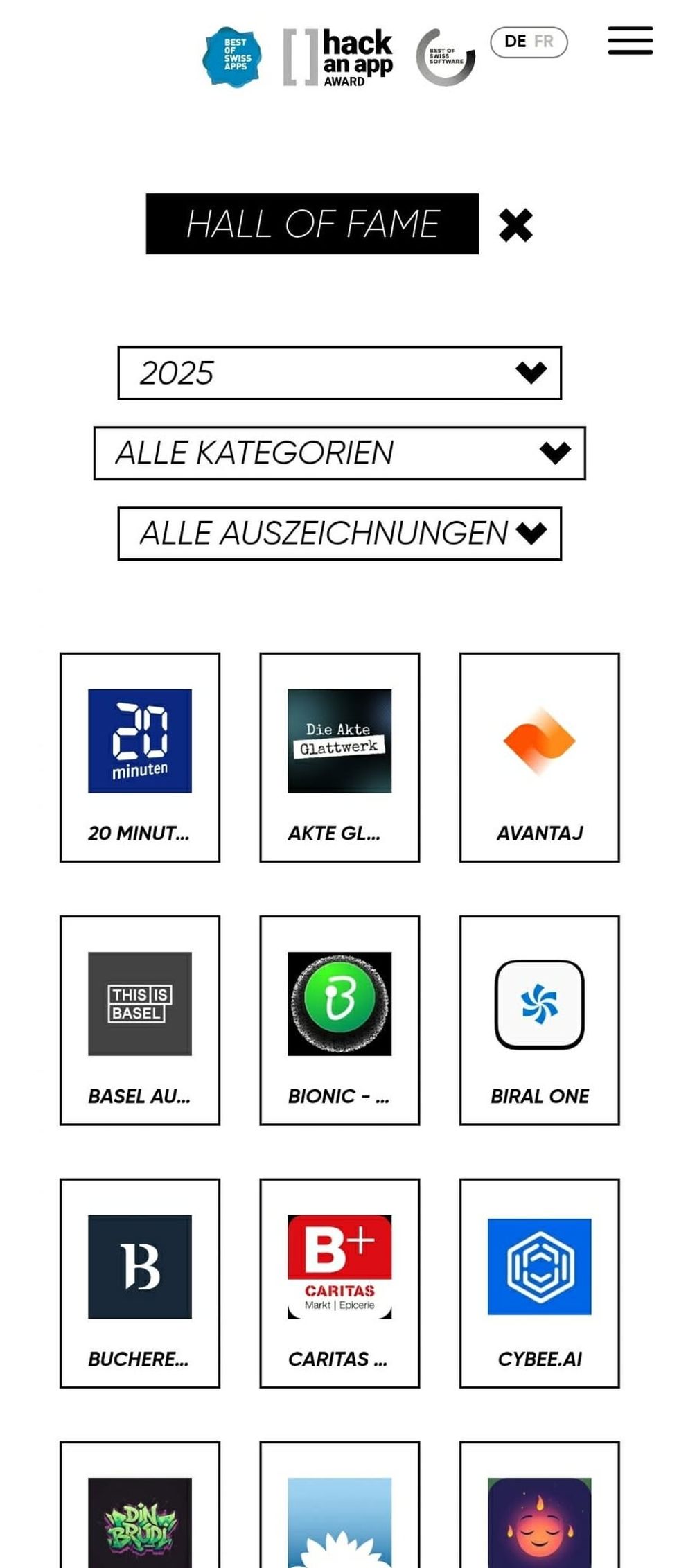
Task: Open Best of Swiss Apps logo link
Action: [232, 58]
